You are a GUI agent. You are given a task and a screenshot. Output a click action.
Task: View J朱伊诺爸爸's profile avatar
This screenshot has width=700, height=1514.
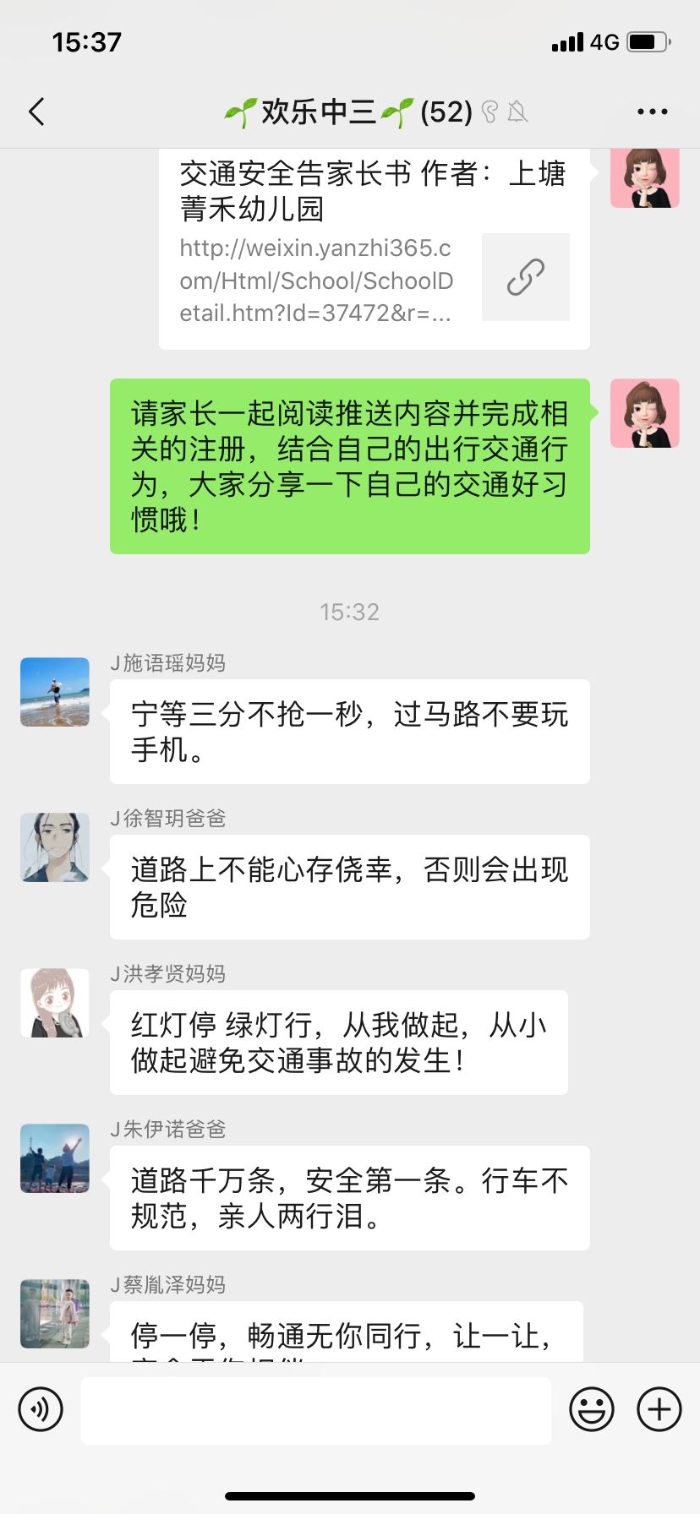pyautogui.click(x=55, y=1158)
